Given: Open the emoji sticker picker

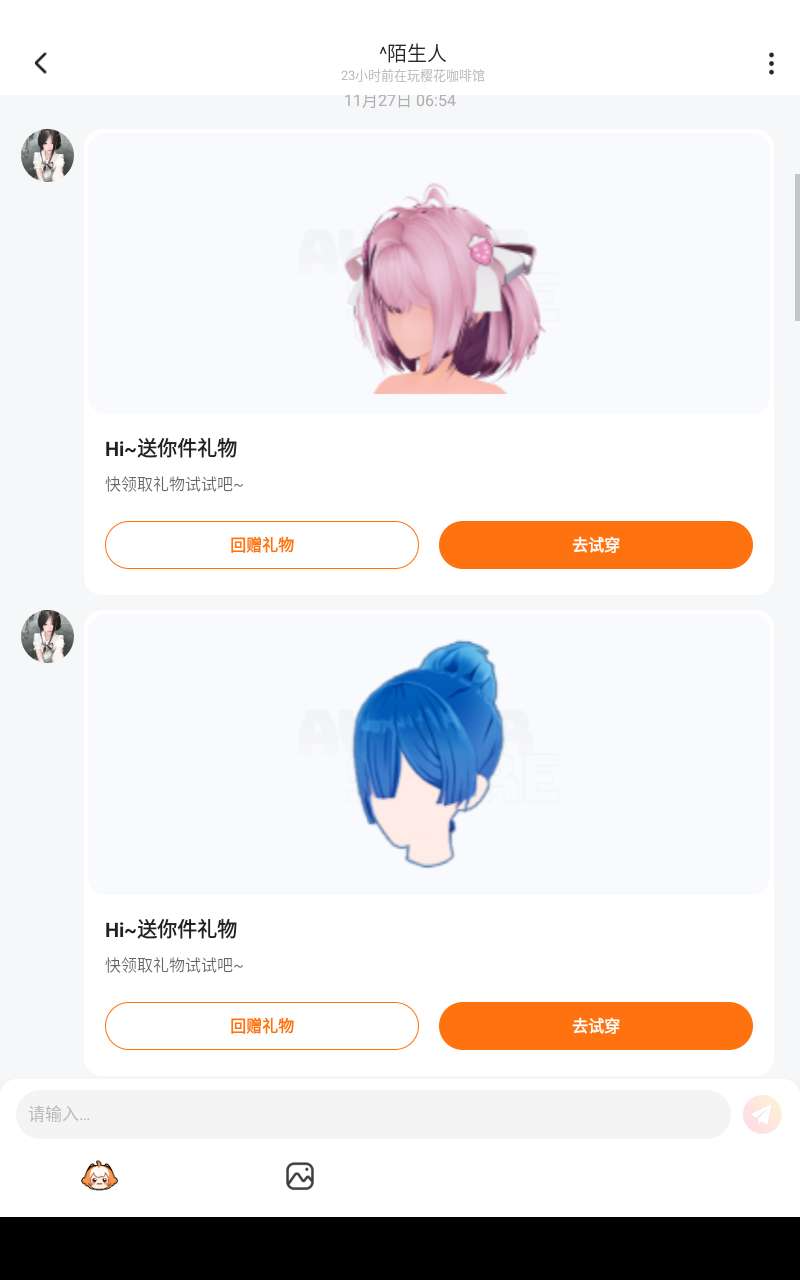Looking at the screenshot, I should (100, 1176).
